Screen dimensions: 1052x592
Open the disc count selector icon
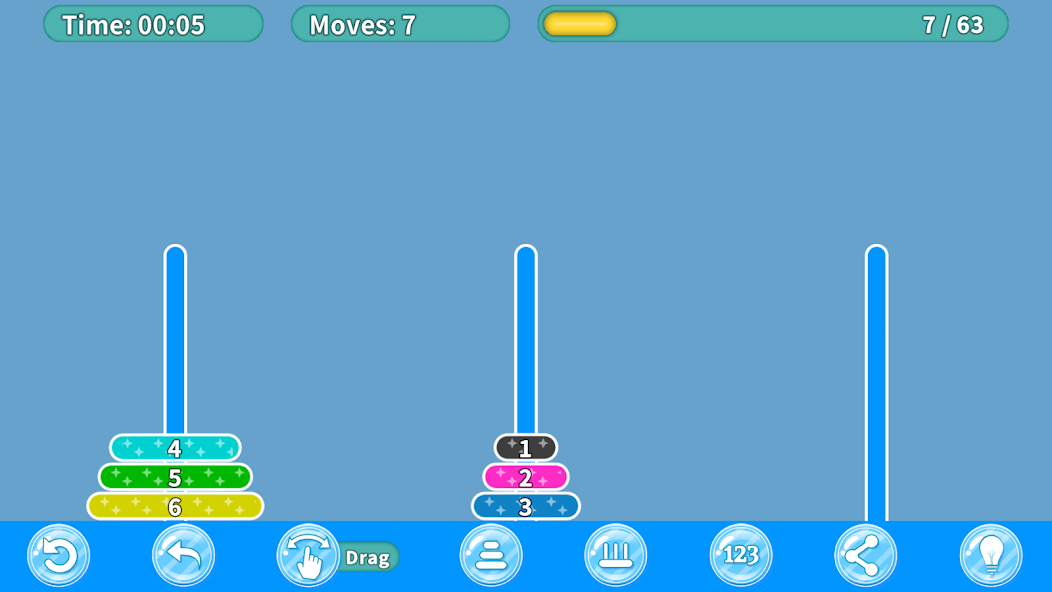pyautogui.click(x=491, y=555)
